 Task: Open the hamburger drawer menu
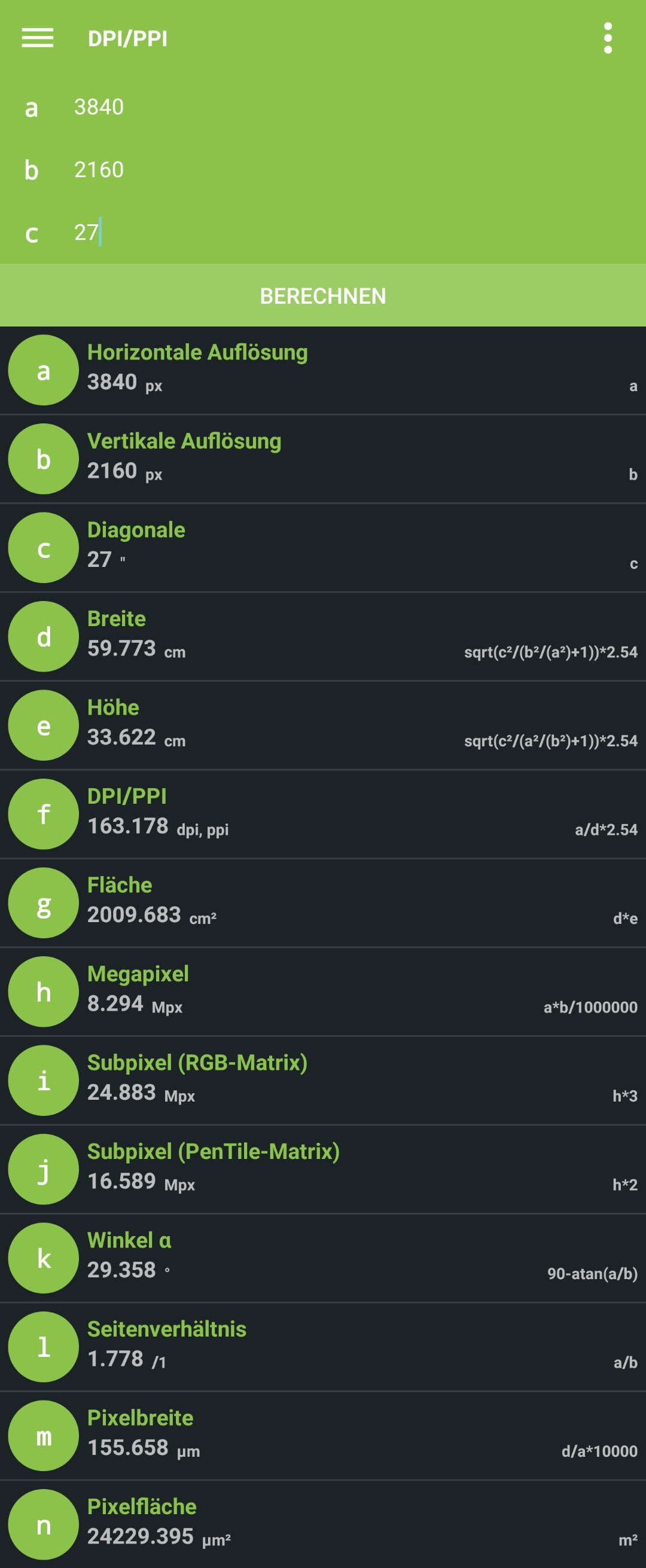(37, 38)
